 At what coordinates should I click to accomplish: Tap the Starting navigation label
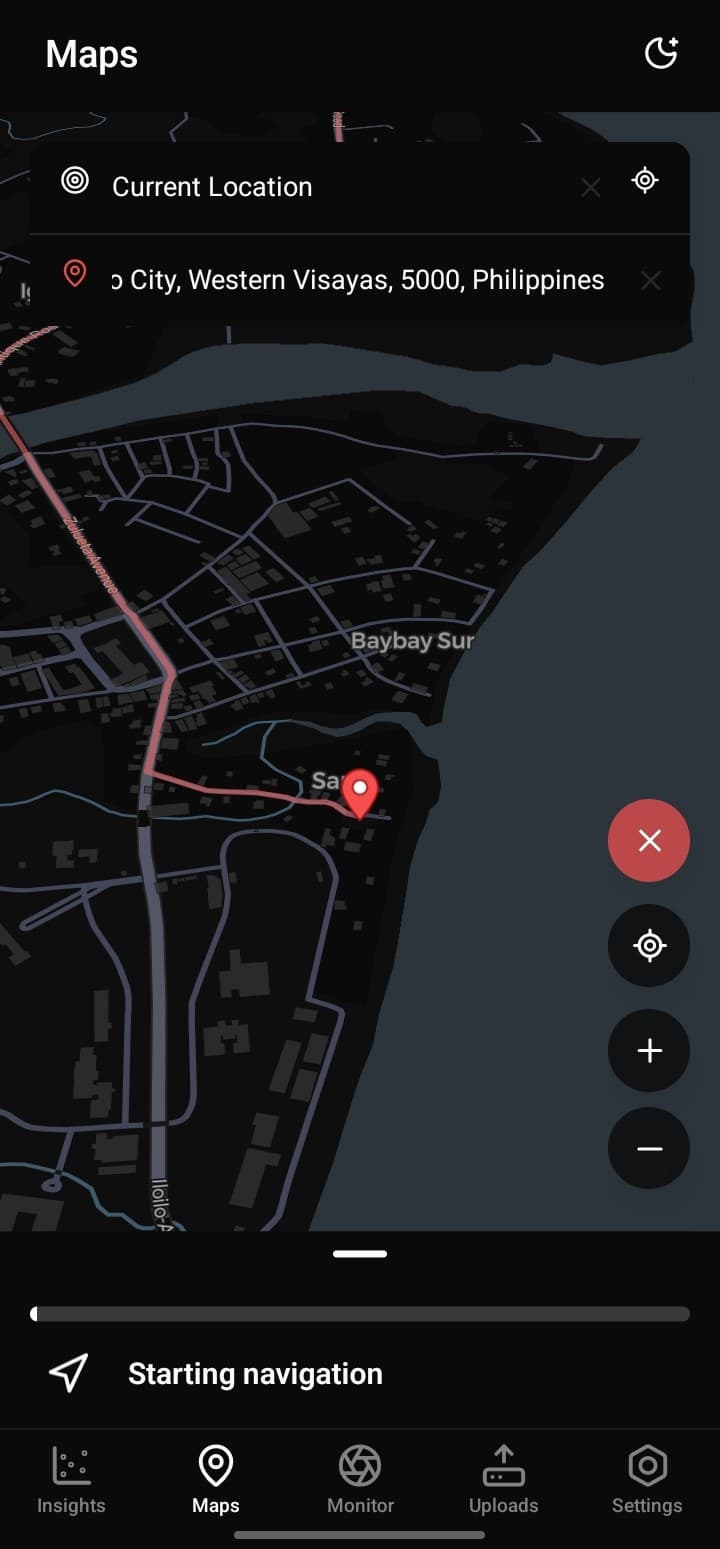(255, 1373)
